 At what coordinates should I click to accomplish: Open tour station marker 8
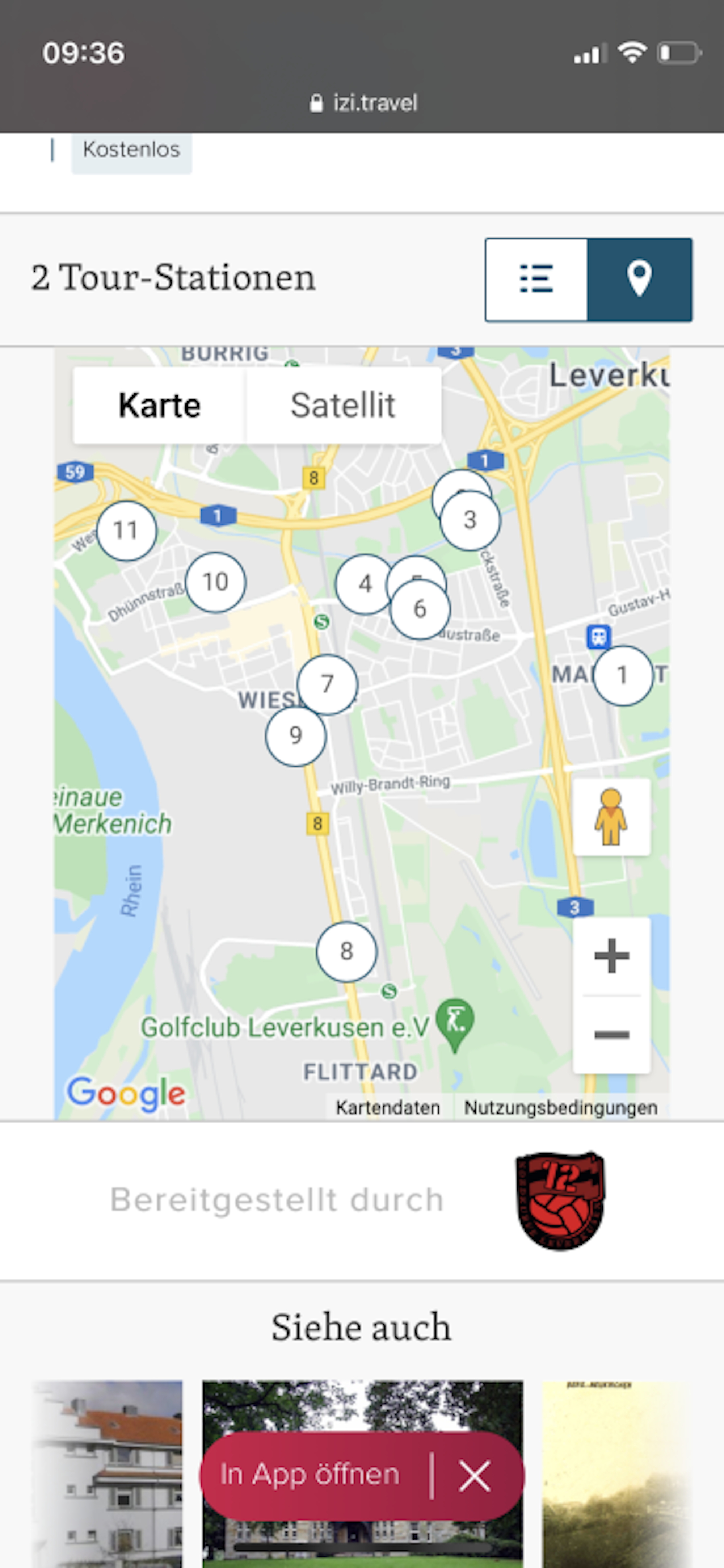[x=346, y=951]
